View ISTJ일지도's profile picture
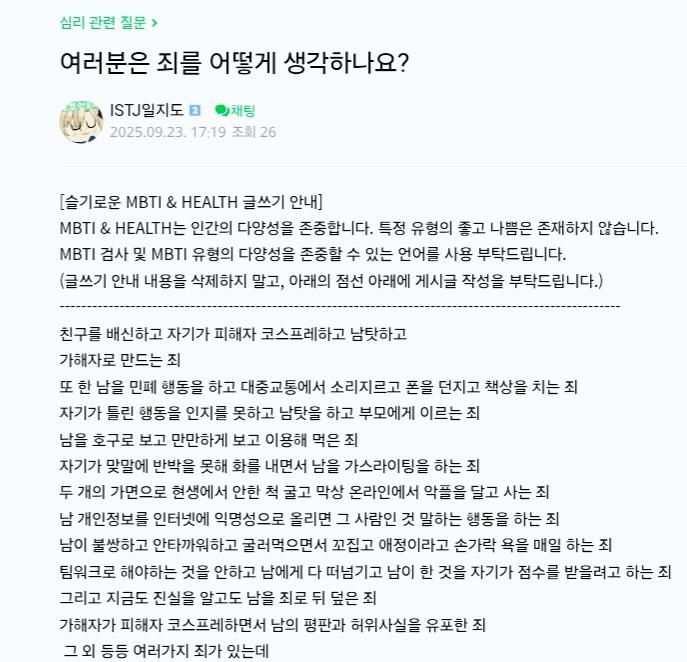 pos(81,121)
